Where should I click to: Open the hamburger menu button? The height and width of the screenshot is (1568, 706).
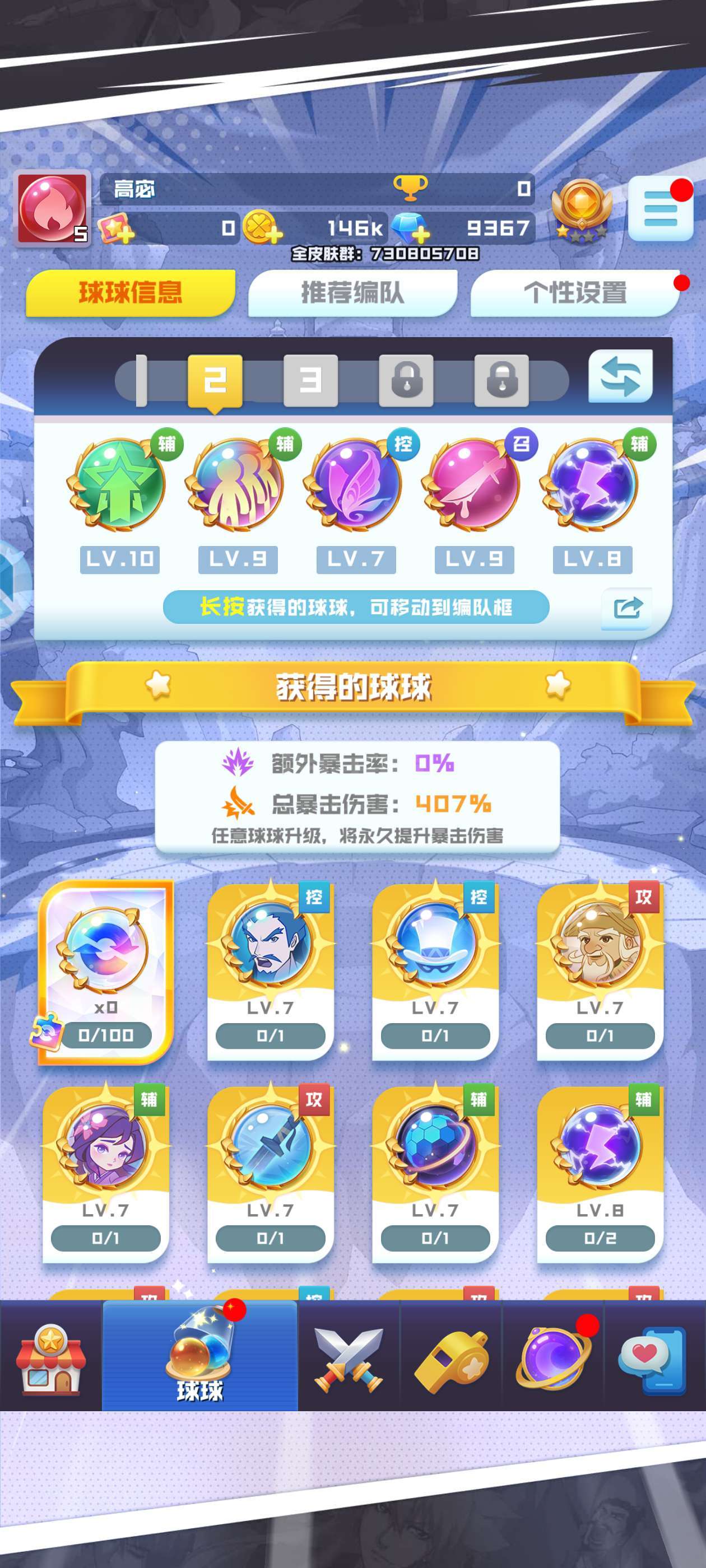[660, 209]
